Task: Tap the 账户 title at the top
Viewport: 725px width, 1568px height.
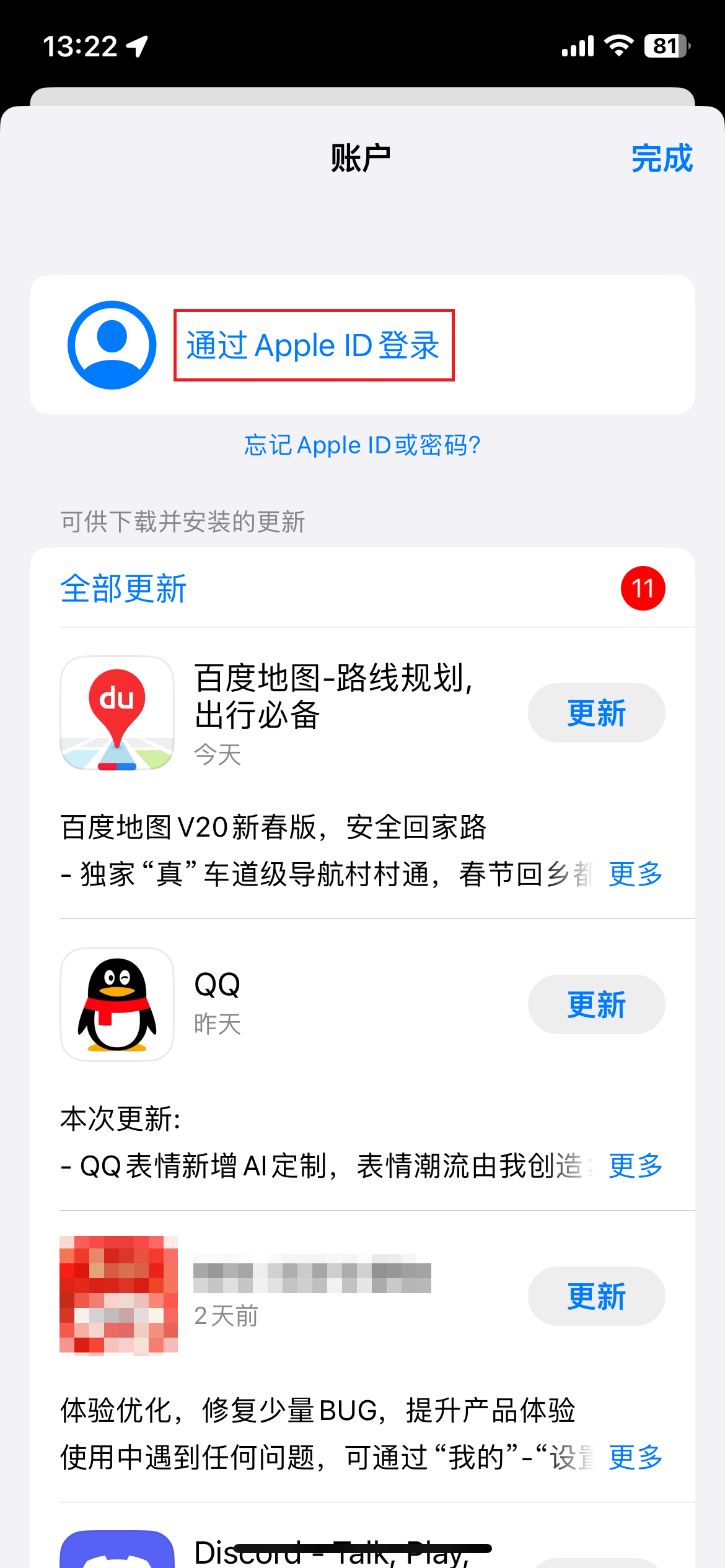Action: 362,158
